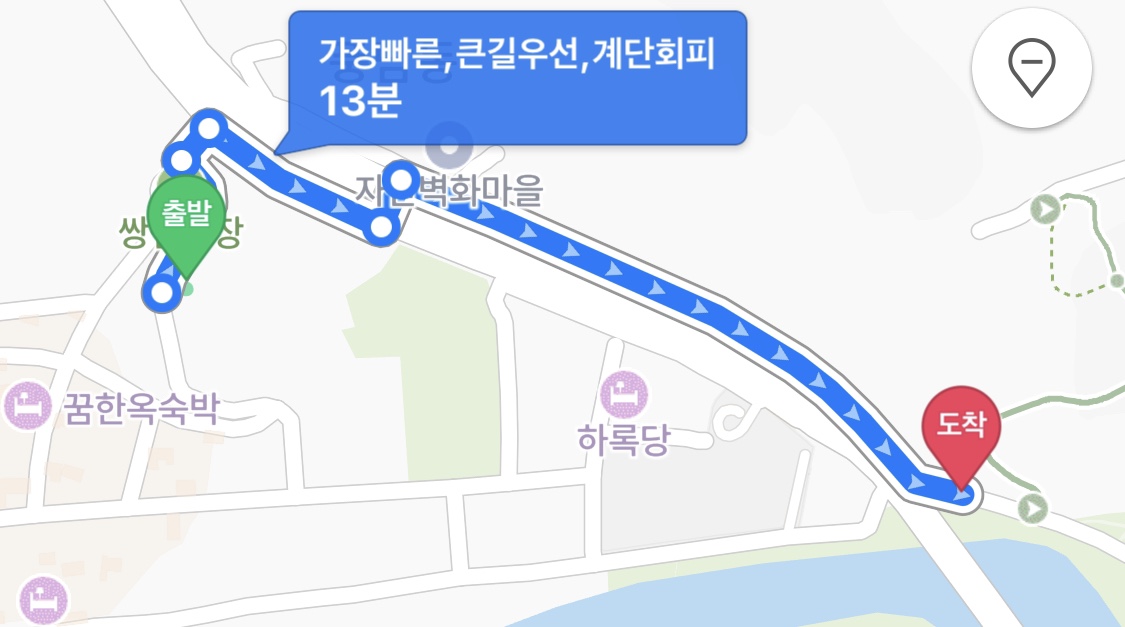Open the 13분 route info bubble
This screenshot has height=627, width=1125.
(x=516, y=78)
